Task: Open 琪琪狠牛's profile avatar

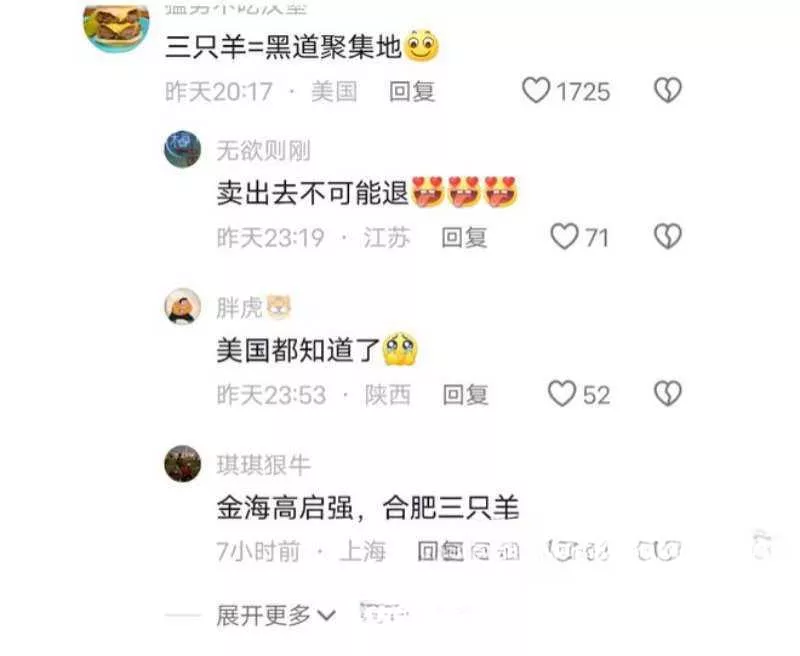Action: coord(183,463)
